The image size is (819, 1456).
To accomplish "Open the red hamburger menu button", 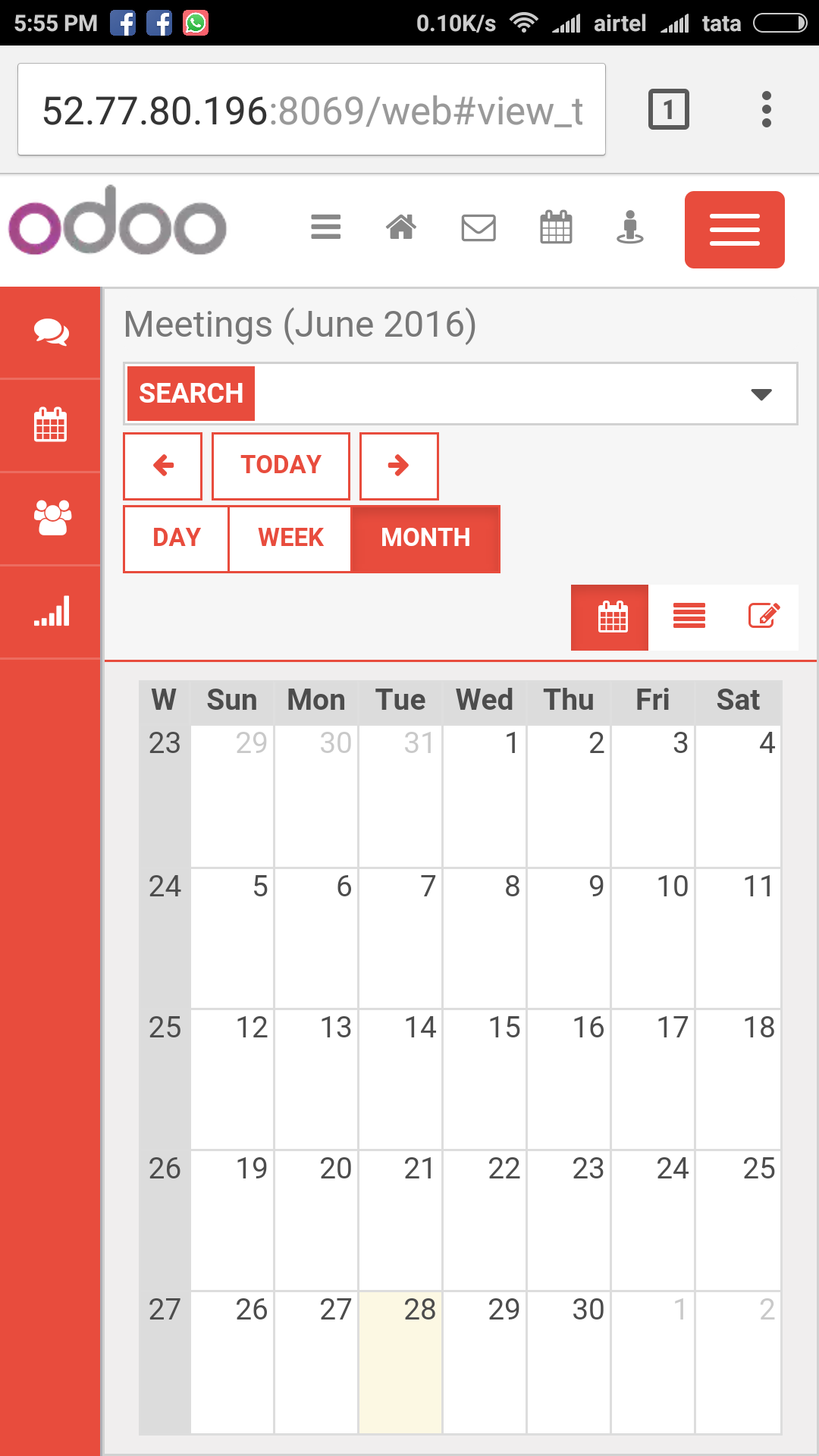I will (x=734, y=229).
